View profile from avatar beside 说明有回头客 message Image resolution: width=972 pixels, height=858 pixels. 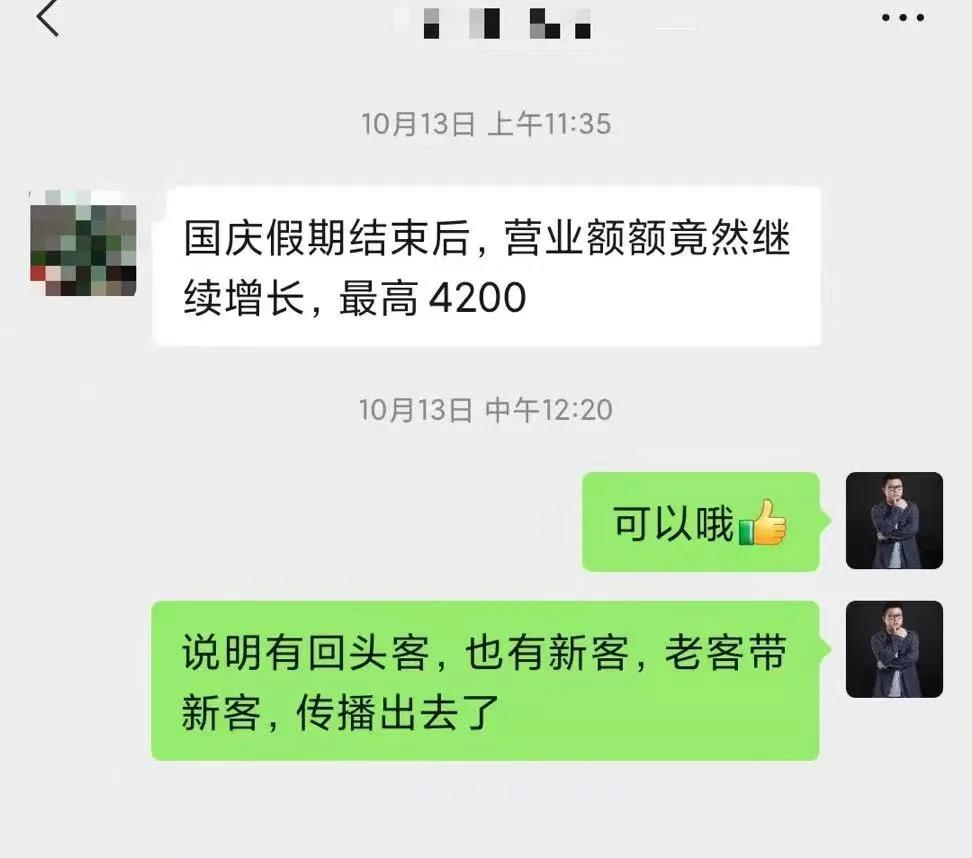[x=894, y=649]
